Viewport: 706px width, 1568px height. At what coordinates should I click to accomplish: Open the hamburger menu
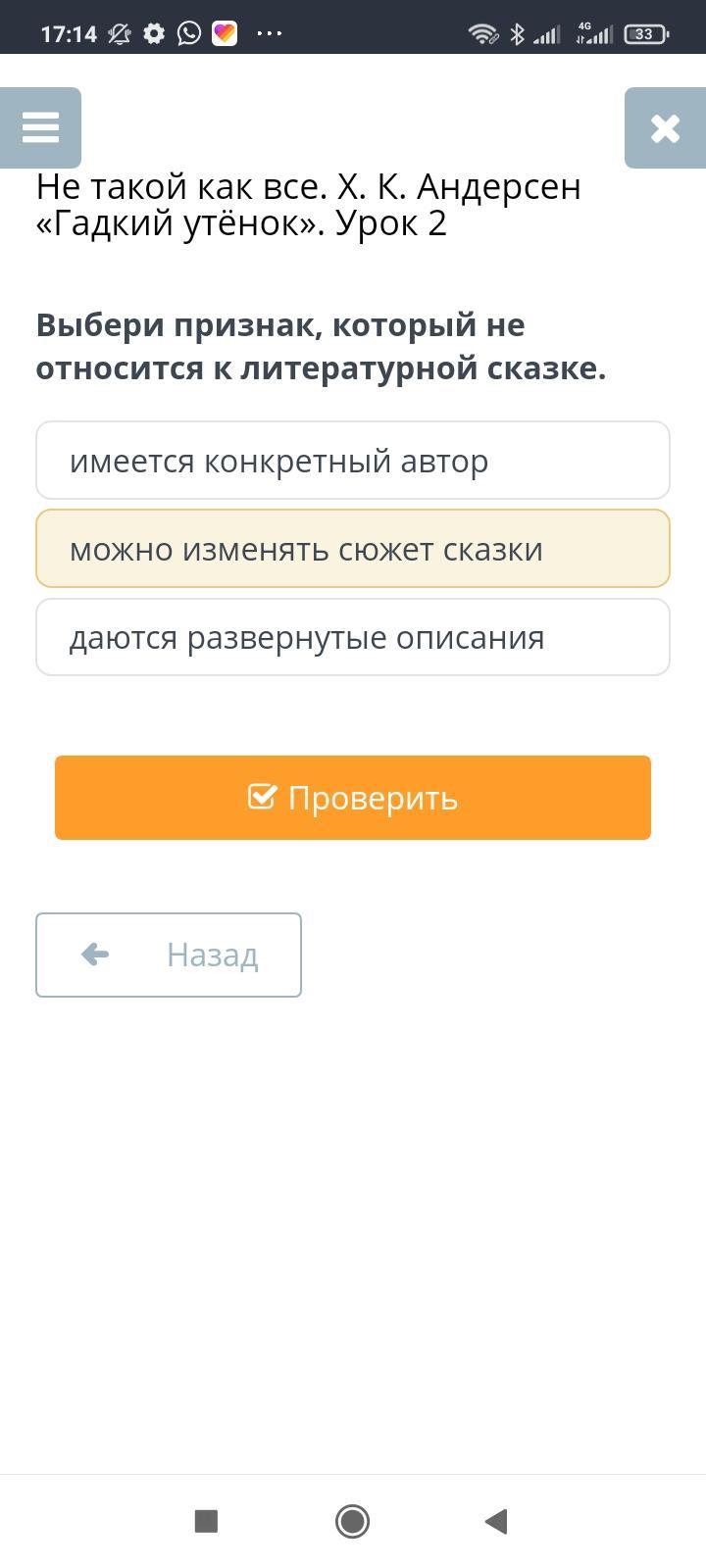40,127
